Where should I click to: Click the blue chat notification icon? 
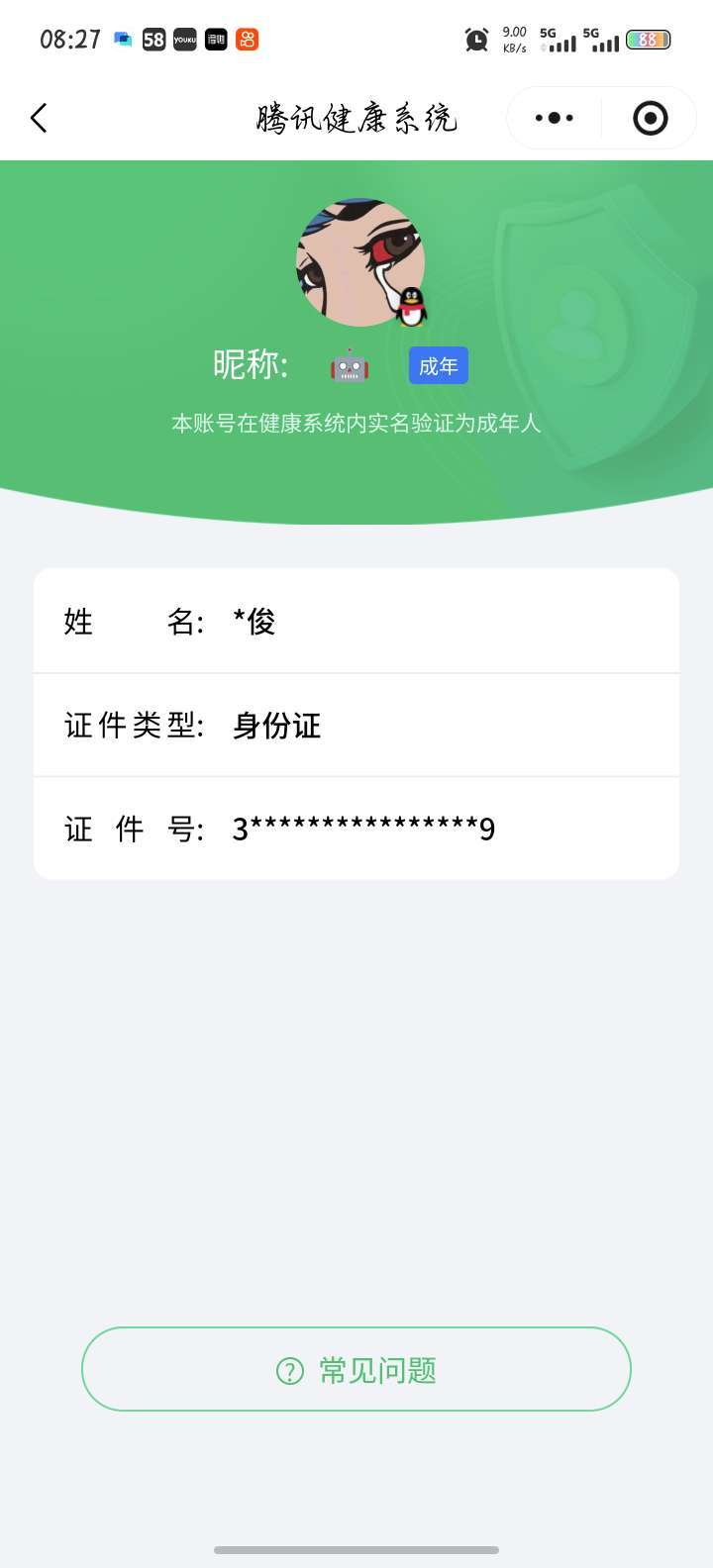123,38
